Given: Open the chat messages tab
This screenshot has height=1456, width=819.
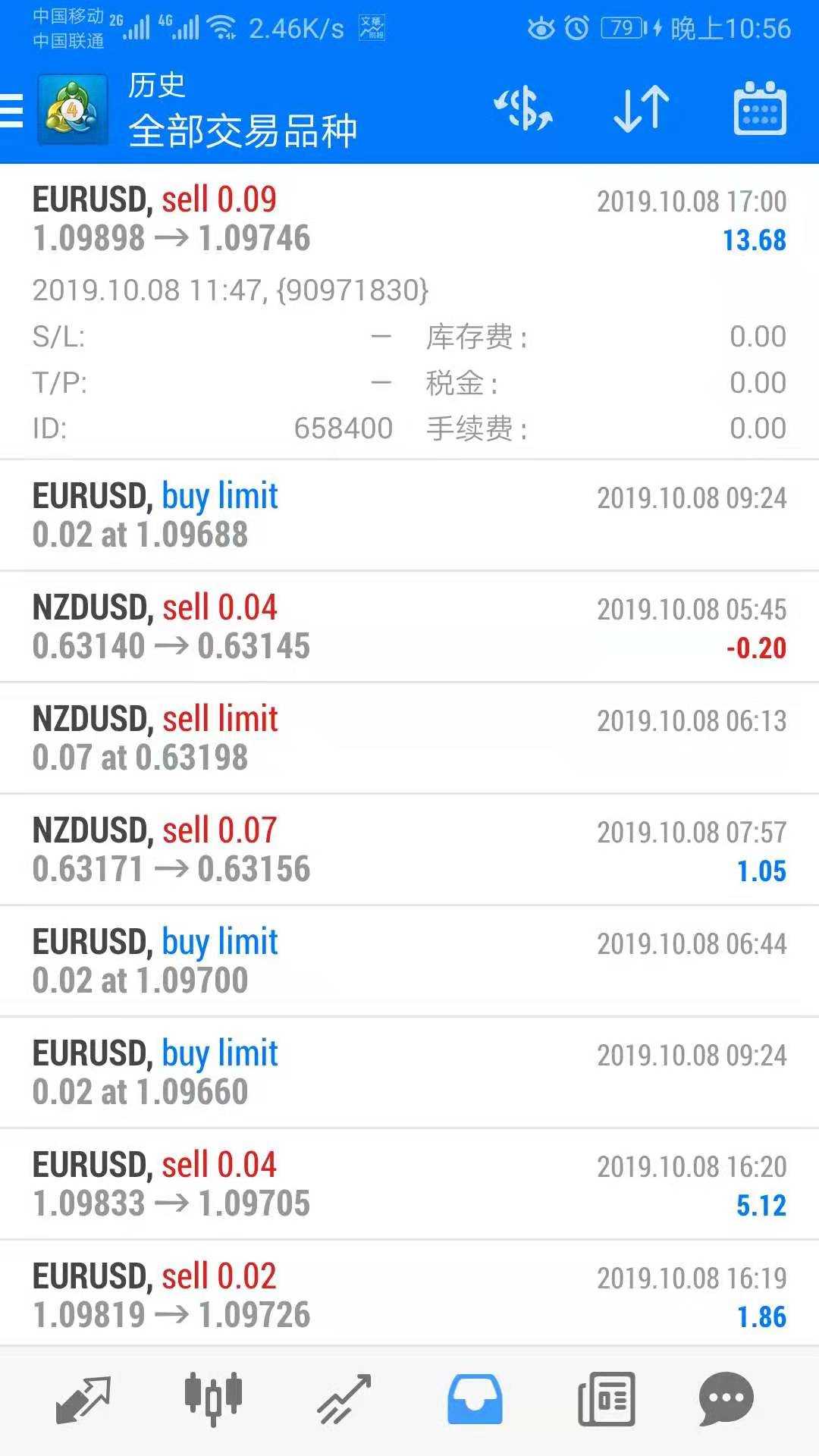Looking at the screenshot, I should coord(726,1399).
